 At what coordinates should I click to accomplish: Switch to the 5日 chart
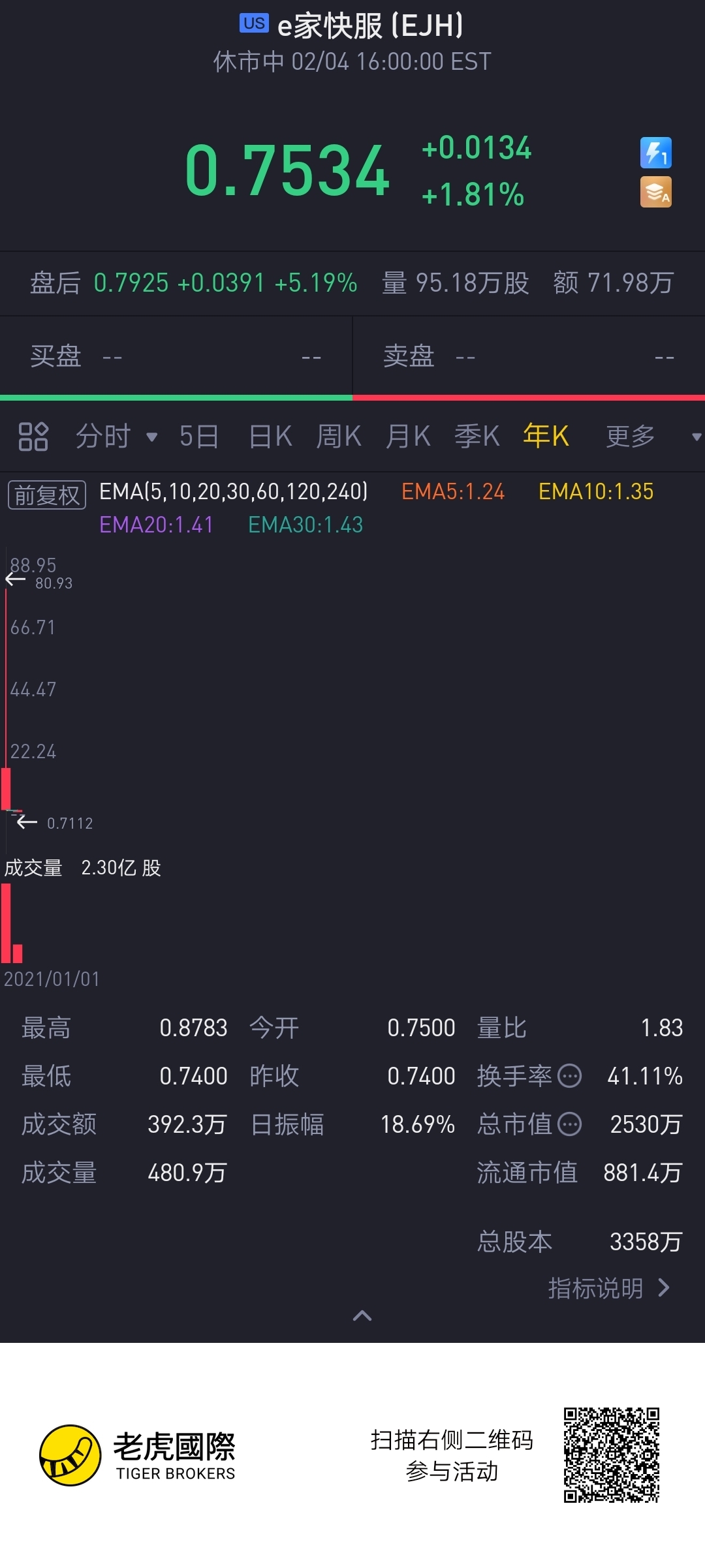[x=198, y=437]
